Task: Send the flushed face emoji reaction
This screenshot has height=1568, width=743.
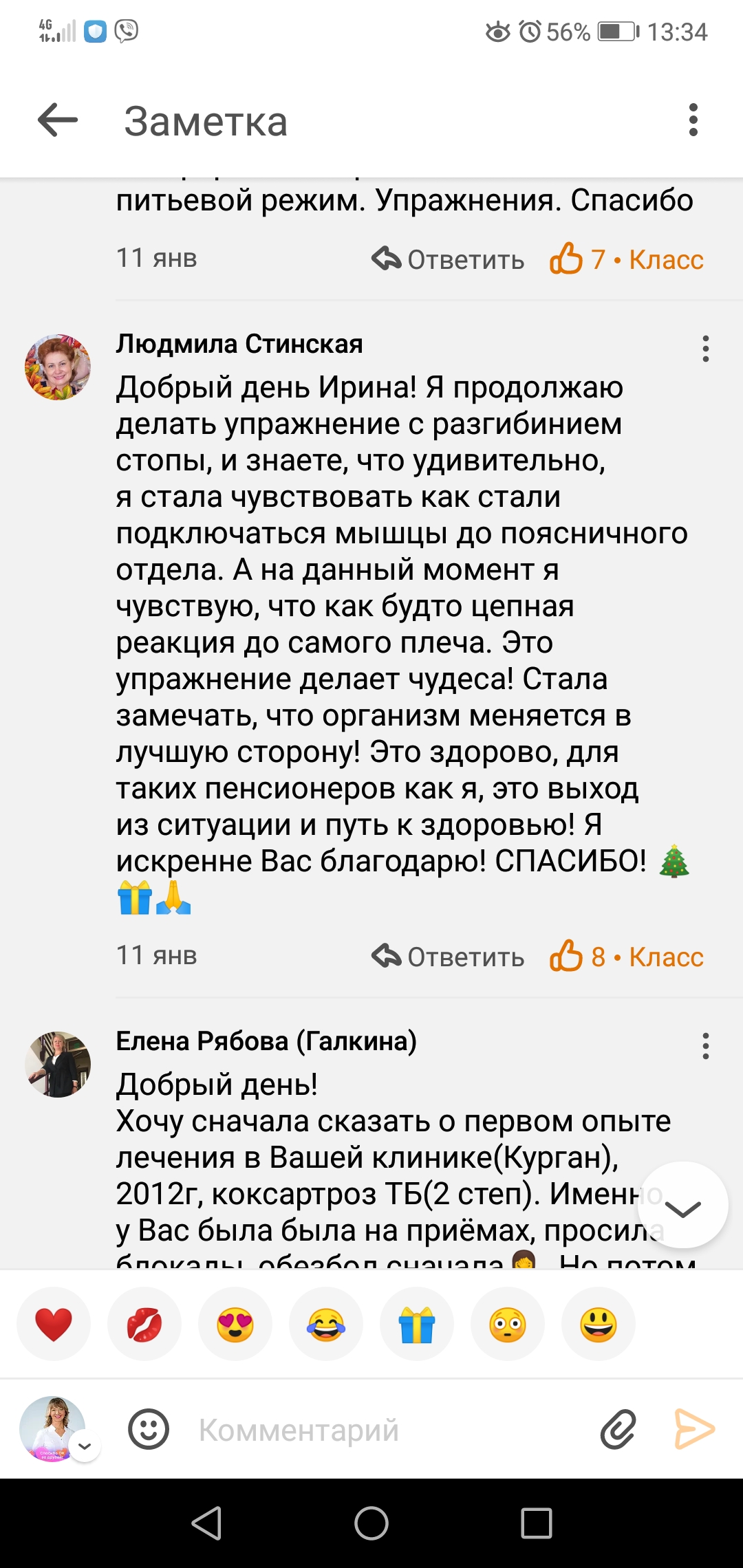Action: coord(508,1324)
